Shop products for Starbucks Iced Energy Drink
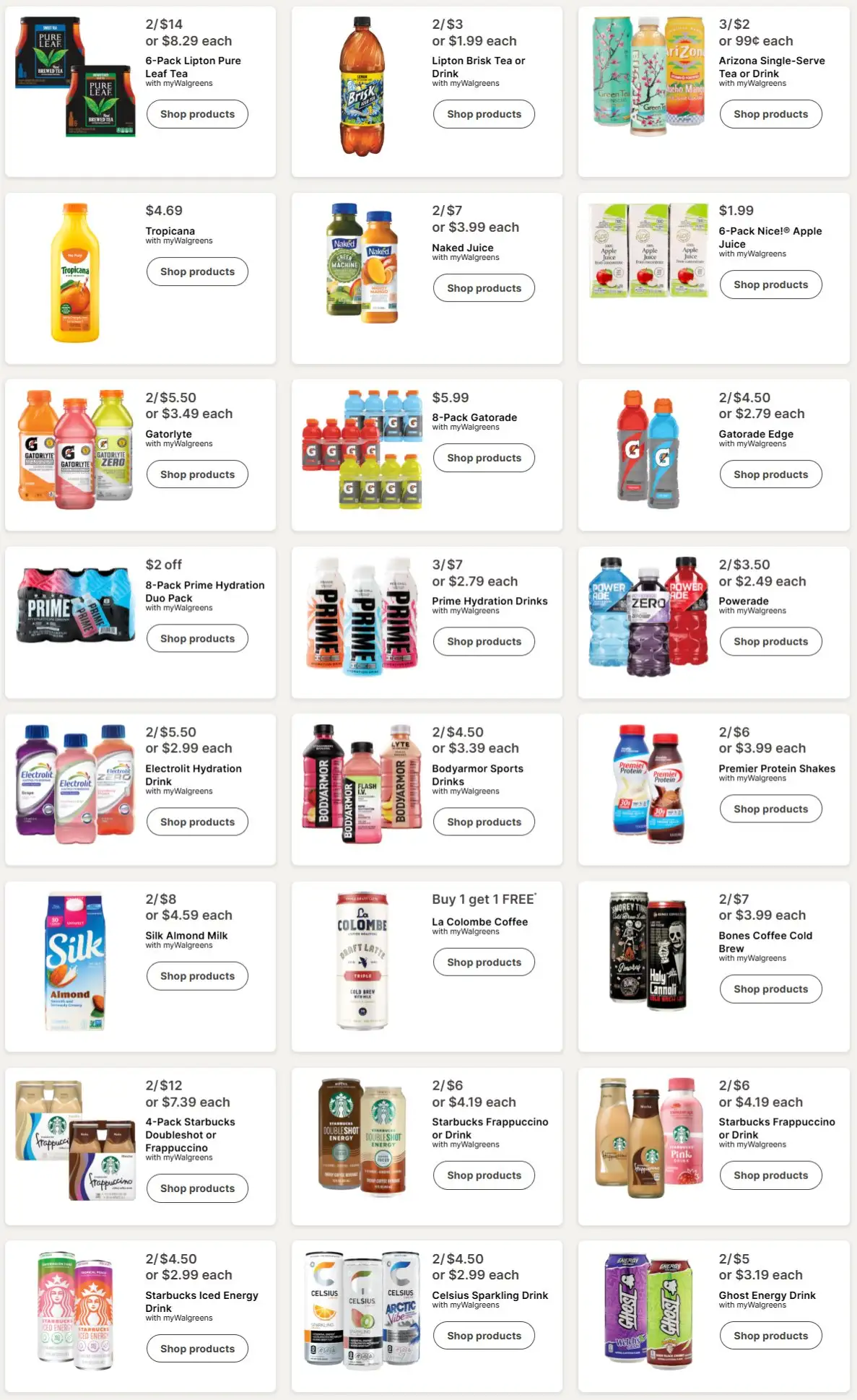This screenshot has width=857, height=1400. (197, 1349)
